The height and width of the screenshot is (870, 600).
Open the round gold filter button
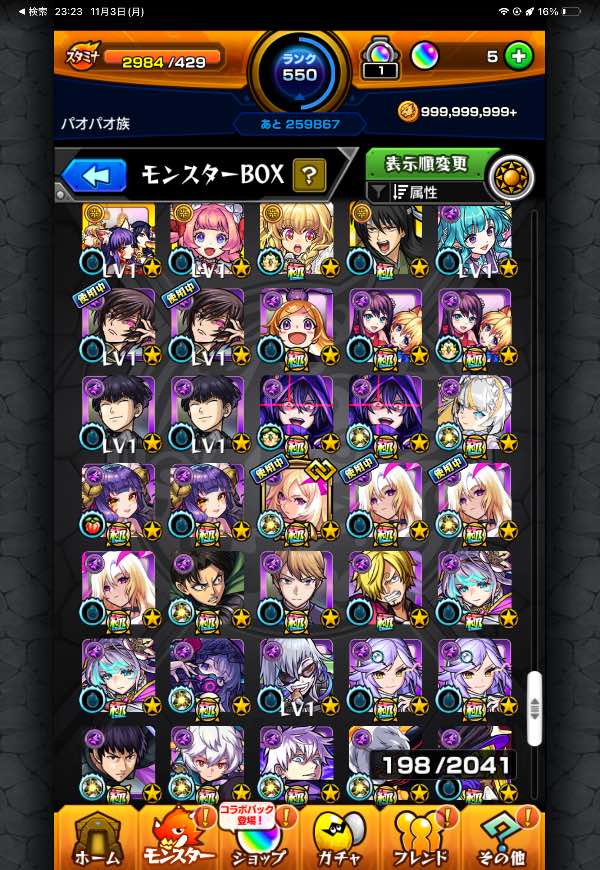tap(512, 177)
